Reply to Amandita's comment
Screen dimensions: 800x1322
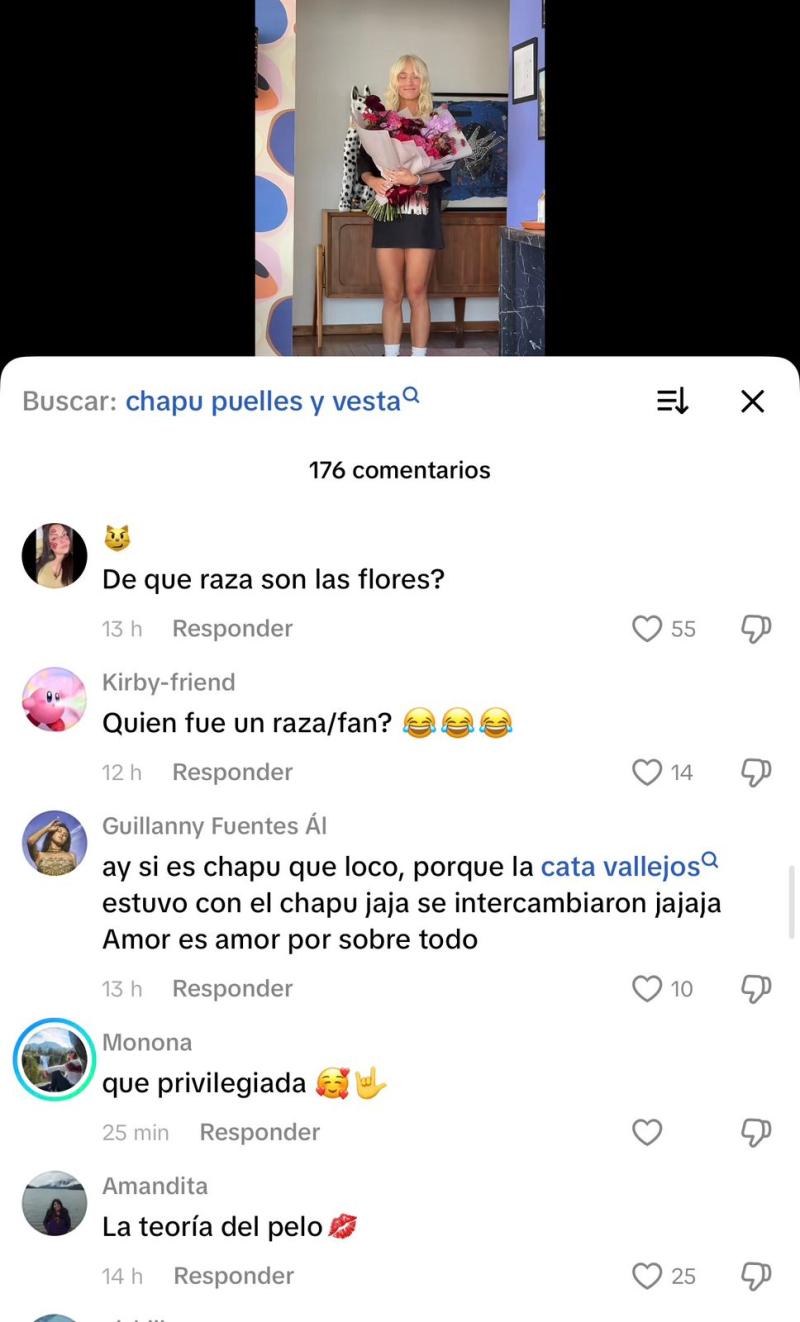click(x=233, y=1276)
